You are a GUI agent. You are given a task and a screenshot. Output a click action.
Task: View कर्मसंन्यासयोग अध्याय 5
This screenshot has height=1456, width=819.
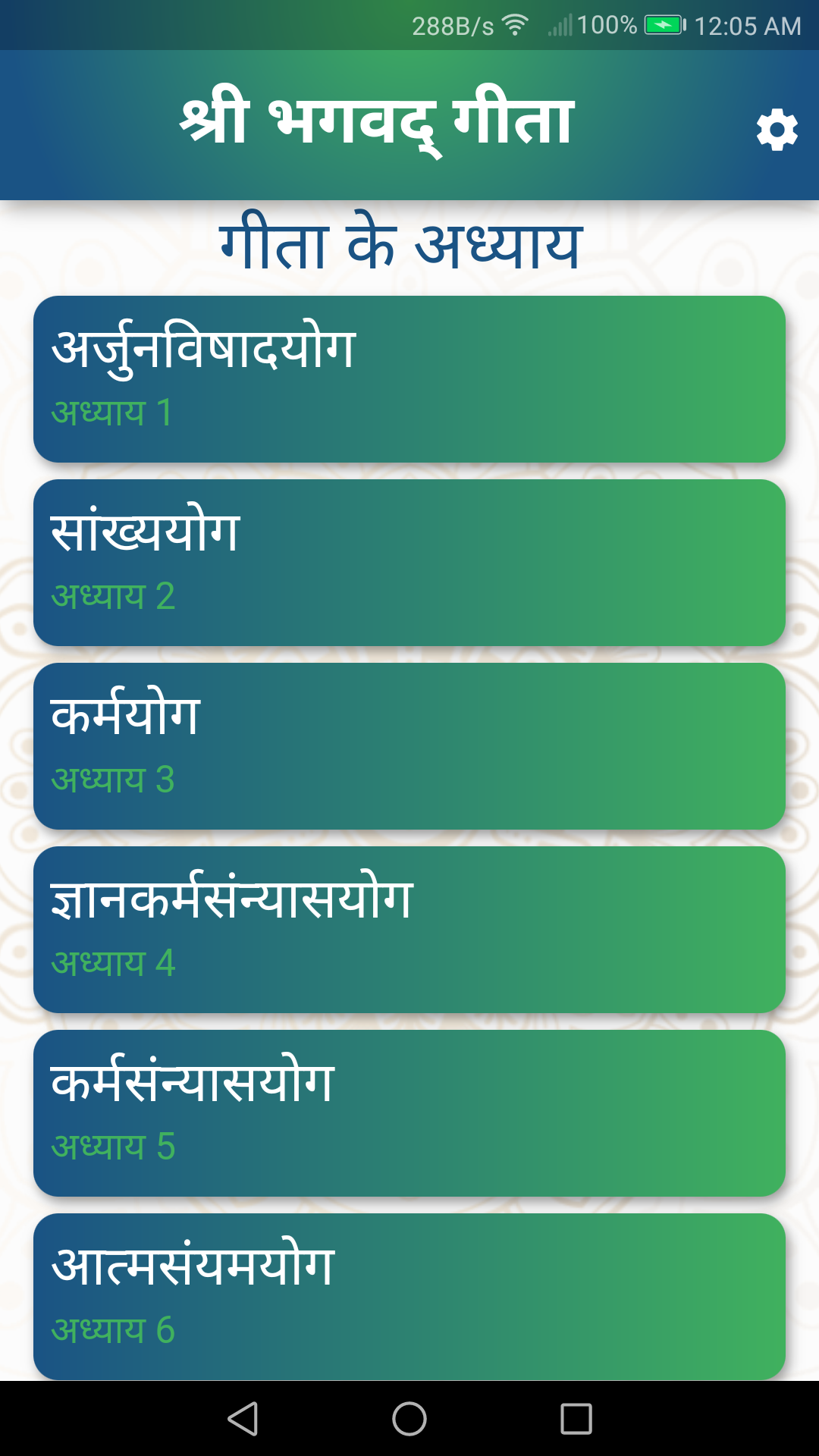pos(409,1113)
